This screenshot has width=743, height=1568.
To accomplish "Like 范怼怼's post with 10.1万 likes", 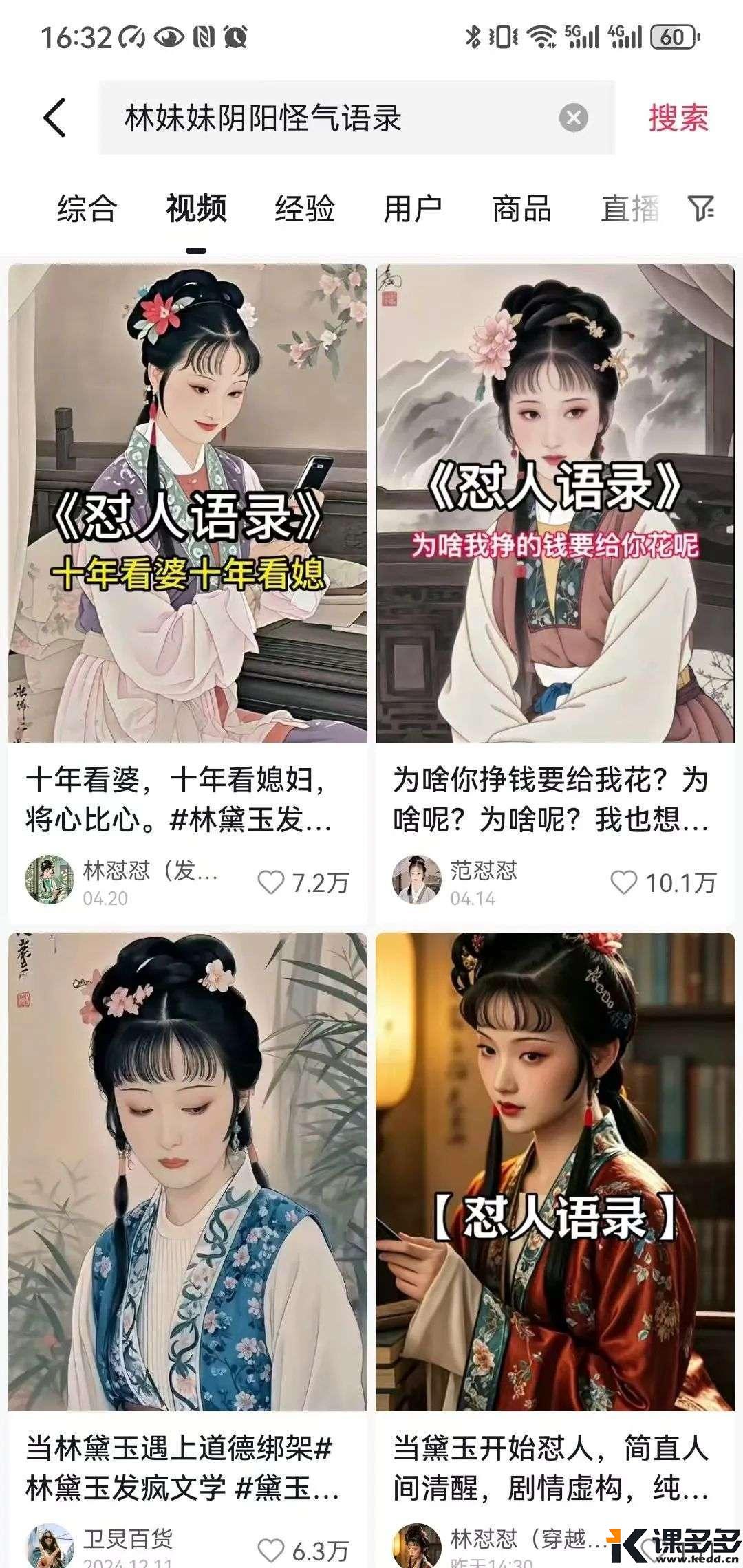I will (x=624, y=882).
